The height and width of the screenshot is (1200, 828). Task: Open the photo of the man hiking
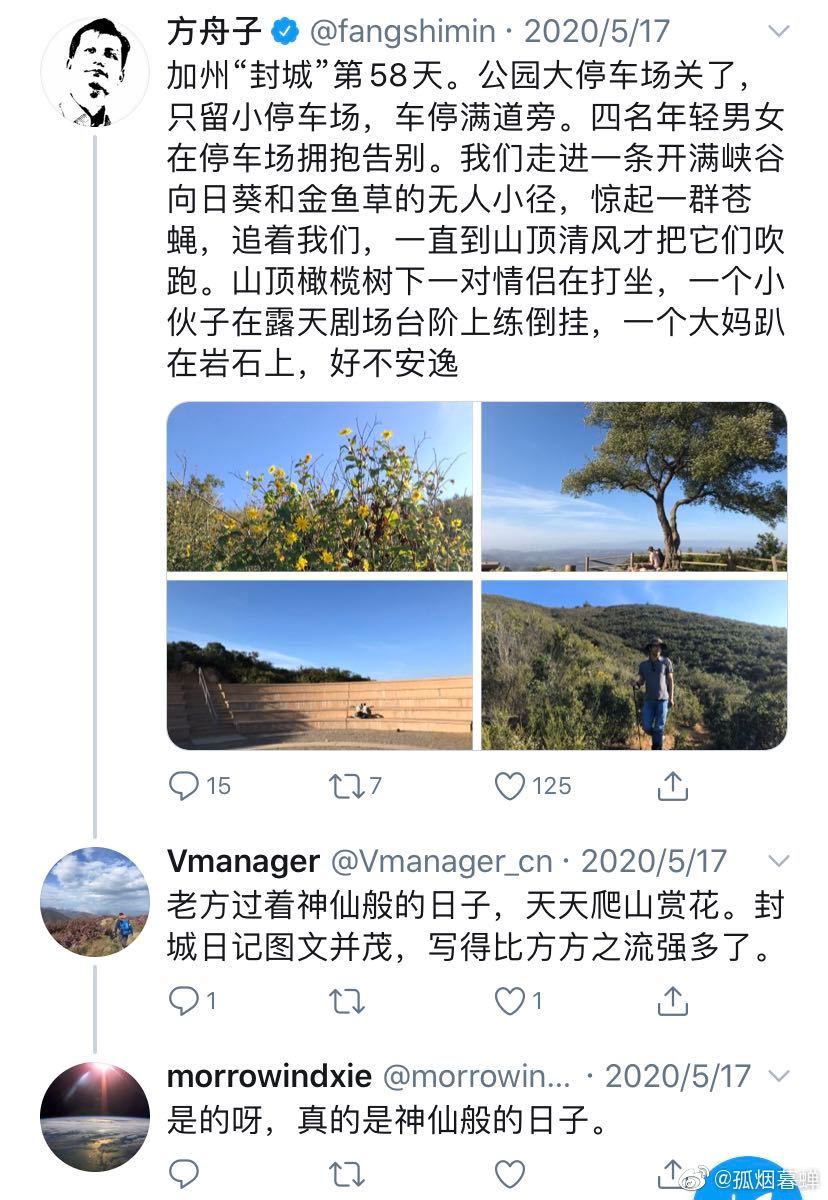coord(634,665)
